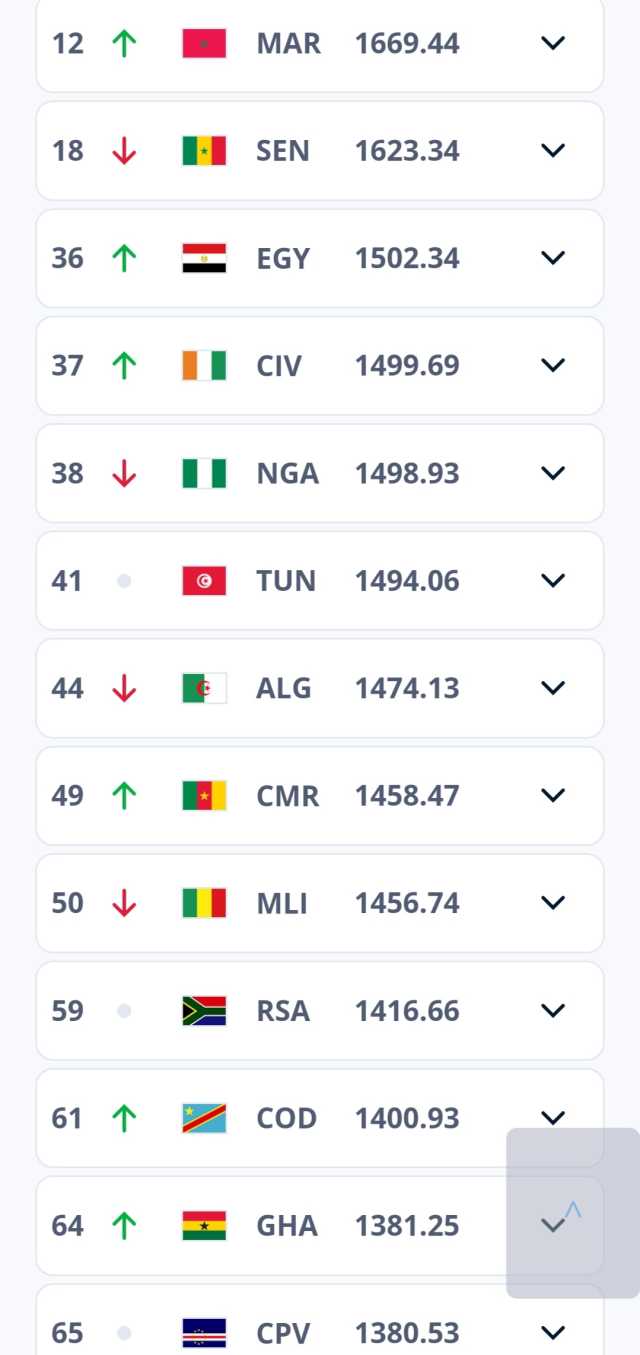
Task: Expand the COD entry
Action: point(553,1118)
